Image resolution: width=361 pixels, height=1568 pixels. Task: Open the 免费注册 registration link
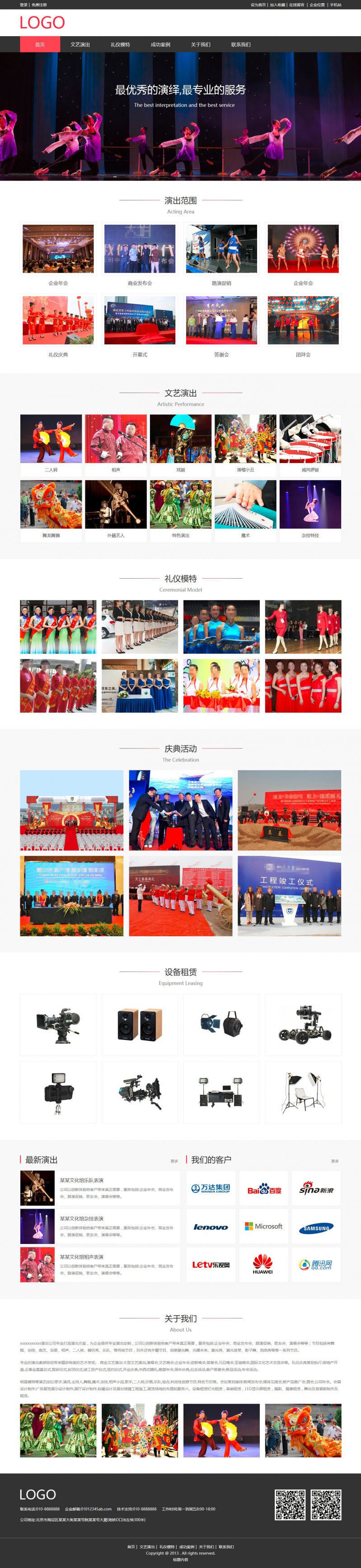point(39,5)
